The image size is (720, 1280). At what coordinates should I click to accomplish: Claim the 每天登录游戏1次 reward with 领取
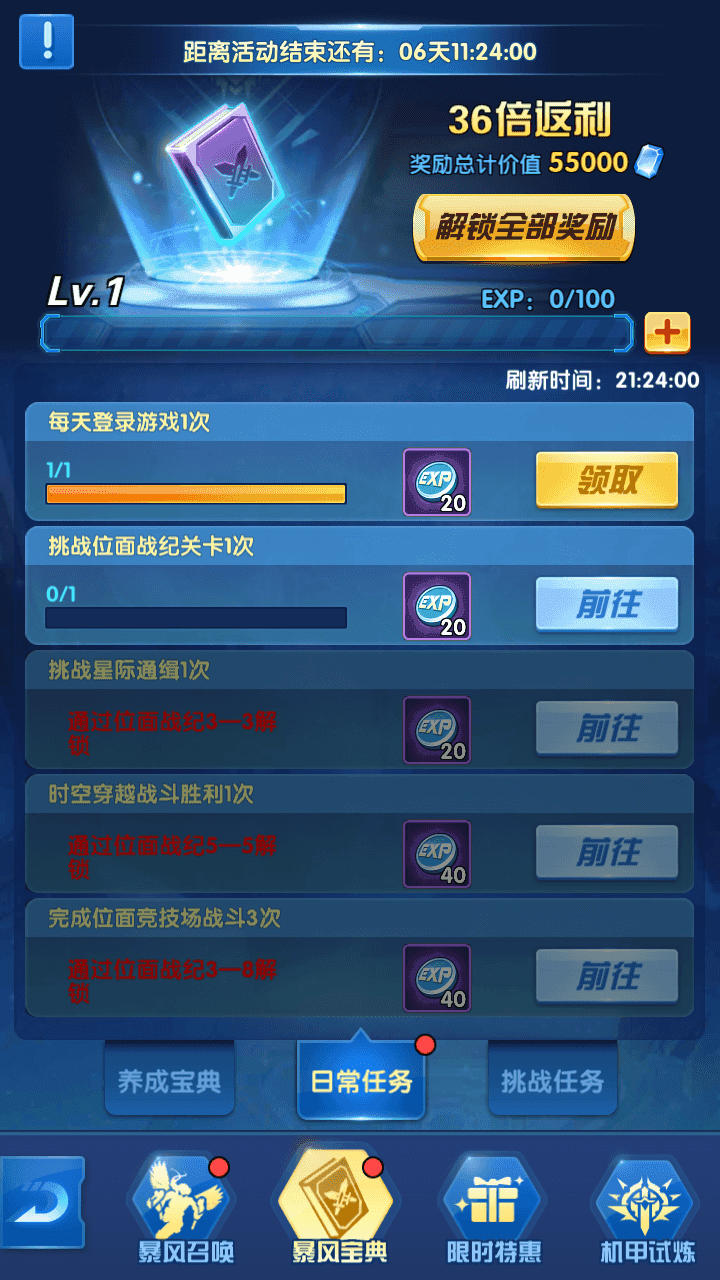607,480
